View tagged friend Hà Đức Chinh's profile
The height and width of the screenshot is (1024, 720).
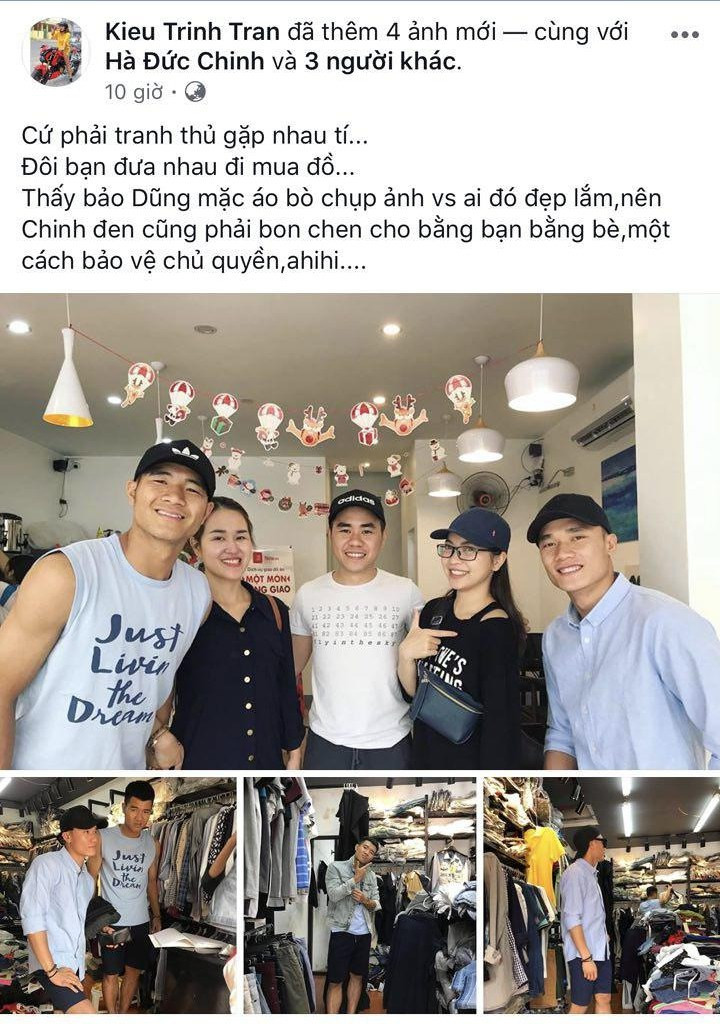[x=185, y=61]
